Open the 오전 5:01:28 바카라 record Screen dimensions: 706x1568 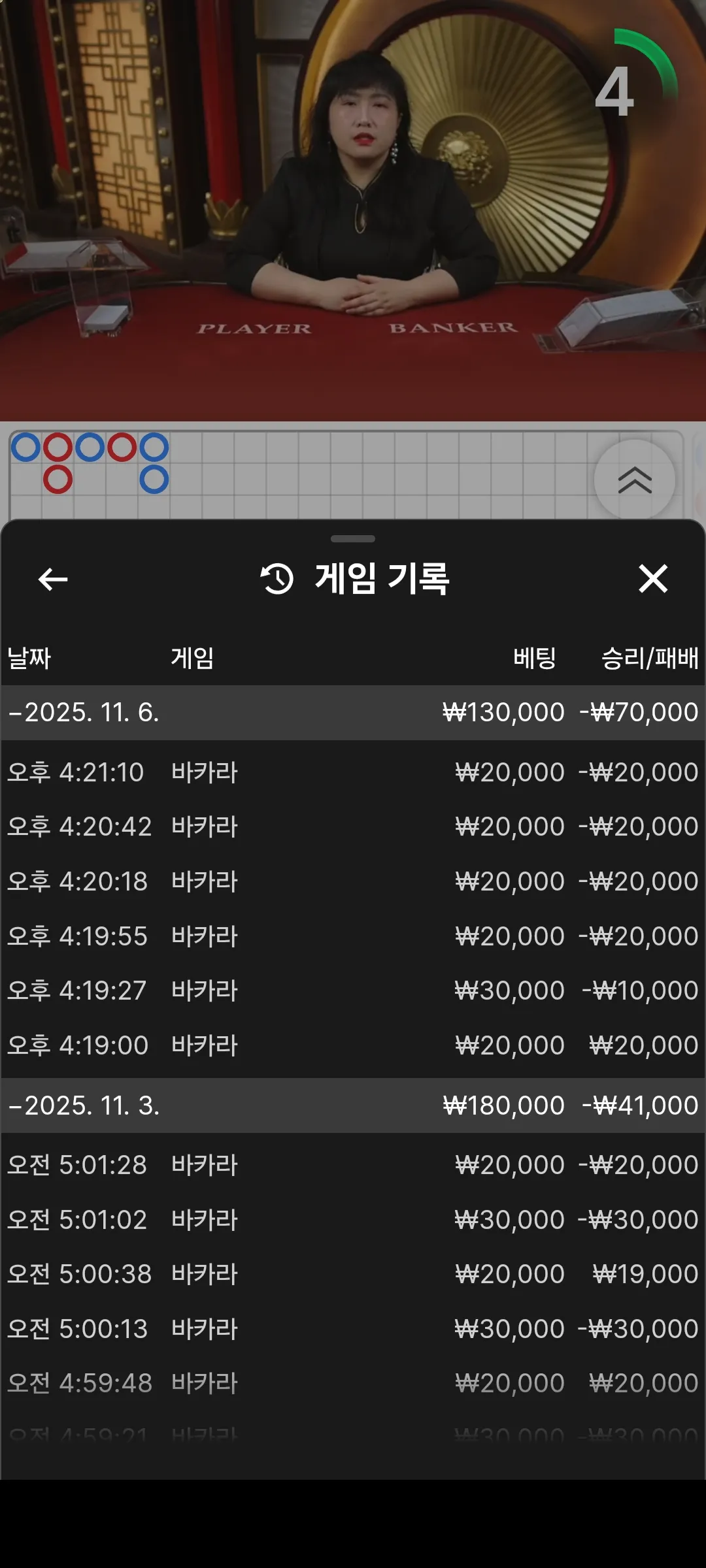click(353, 1165)
